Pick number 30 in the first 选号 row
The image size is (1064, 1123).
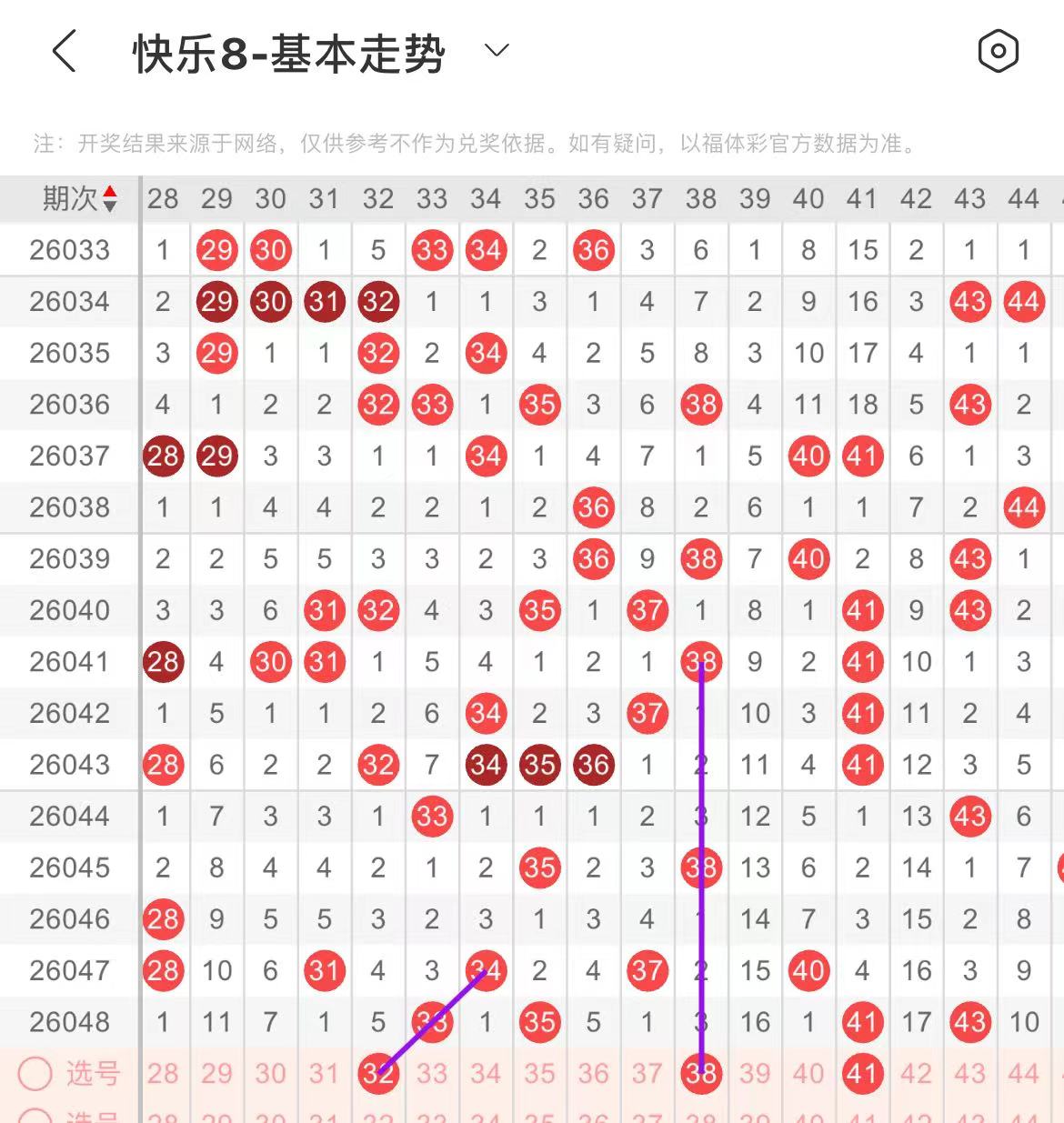(270, 1074)
